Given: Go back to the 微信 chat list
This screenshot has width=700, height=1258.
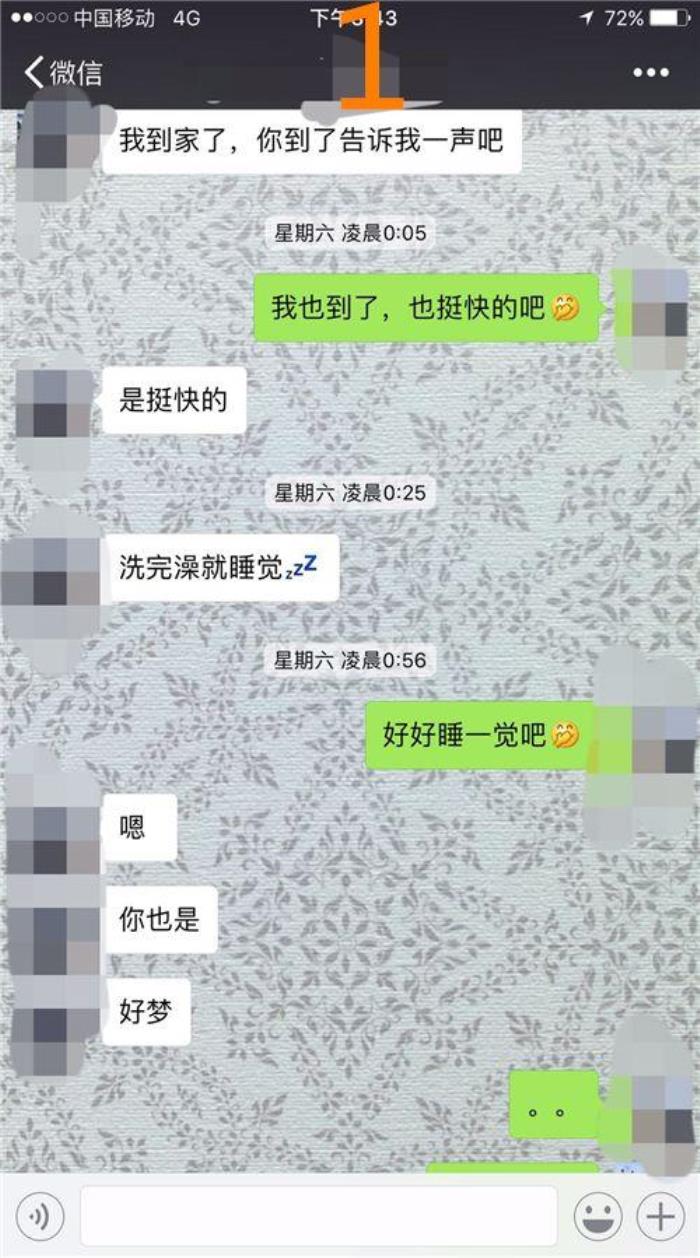Looking at the screenshot, I should point(62,73).
